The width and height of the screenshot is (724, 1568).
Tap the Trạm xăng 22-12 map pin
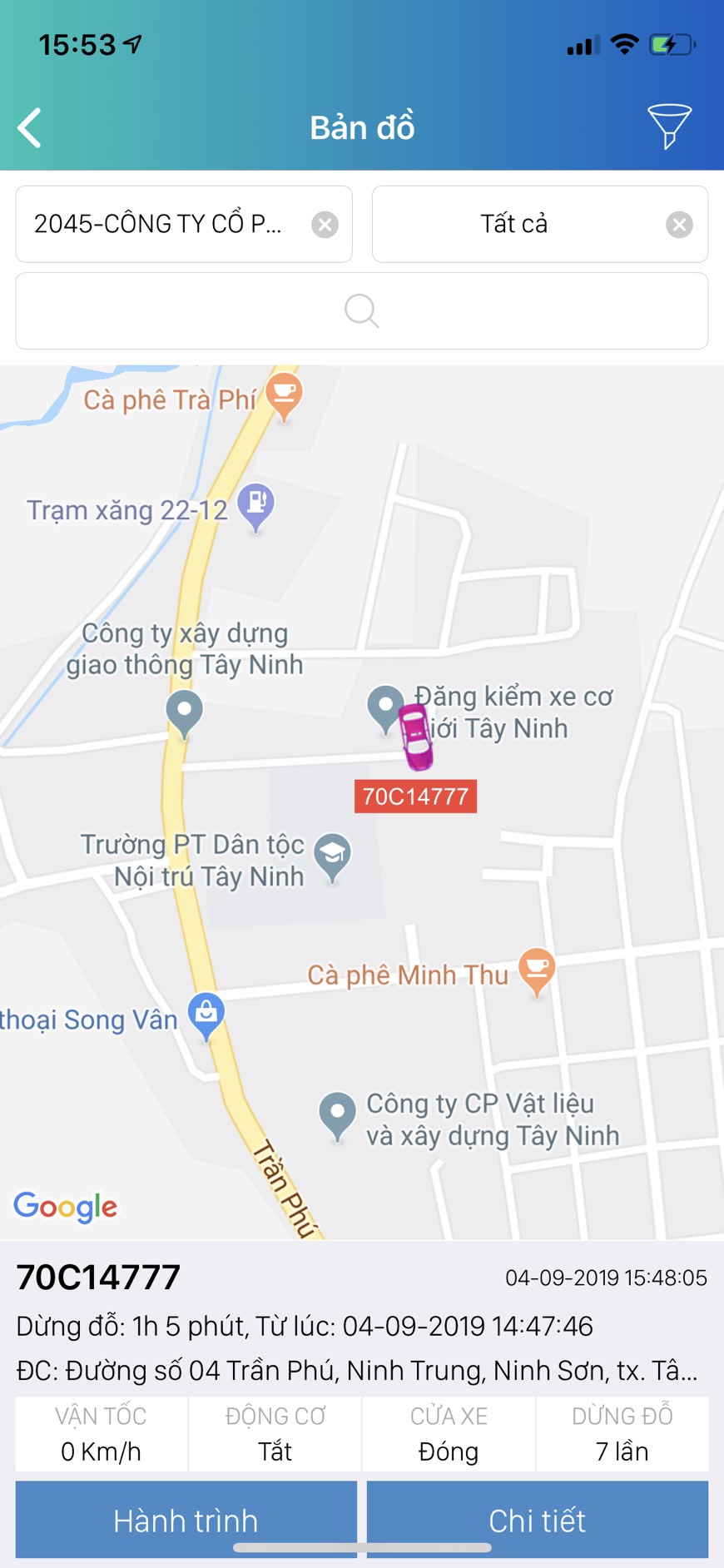pos(256,505)
